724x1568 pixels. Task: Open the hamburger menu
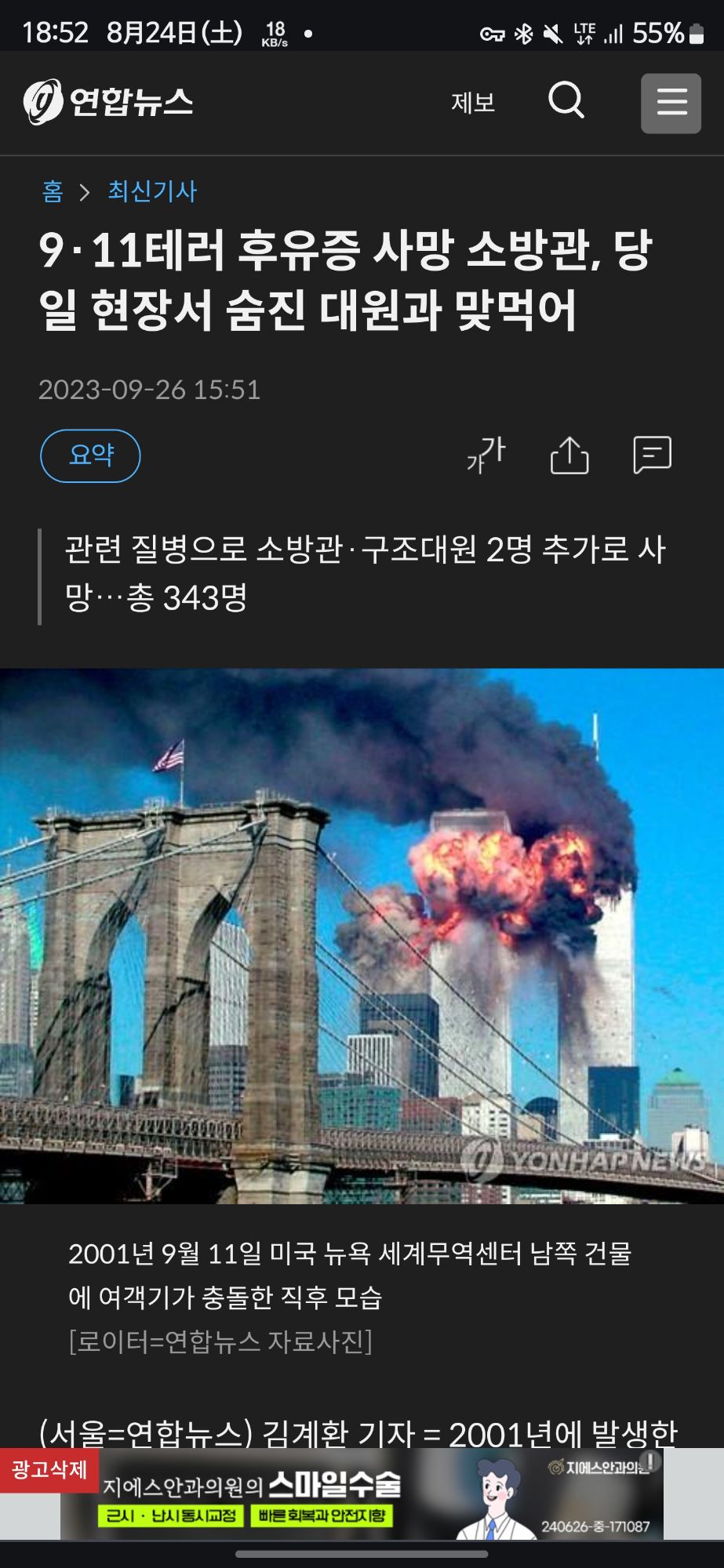[671, 103]
